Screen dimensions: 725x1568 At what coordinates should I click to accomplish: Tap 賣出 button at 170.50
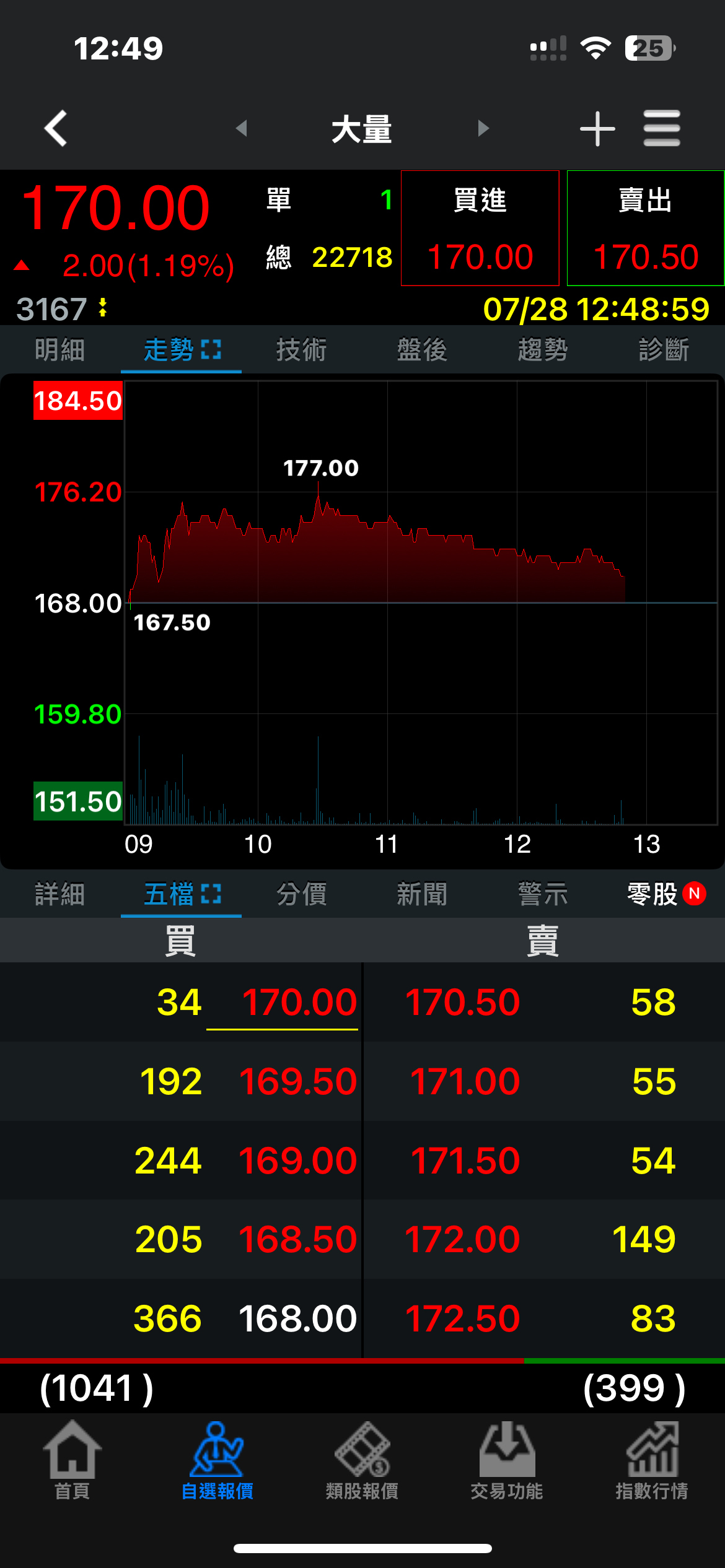[x=646, y=228]
